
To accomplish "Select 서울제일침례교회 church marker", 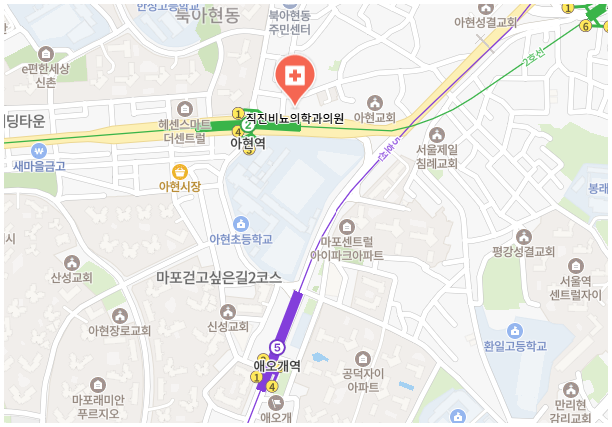I will (436, 135).
